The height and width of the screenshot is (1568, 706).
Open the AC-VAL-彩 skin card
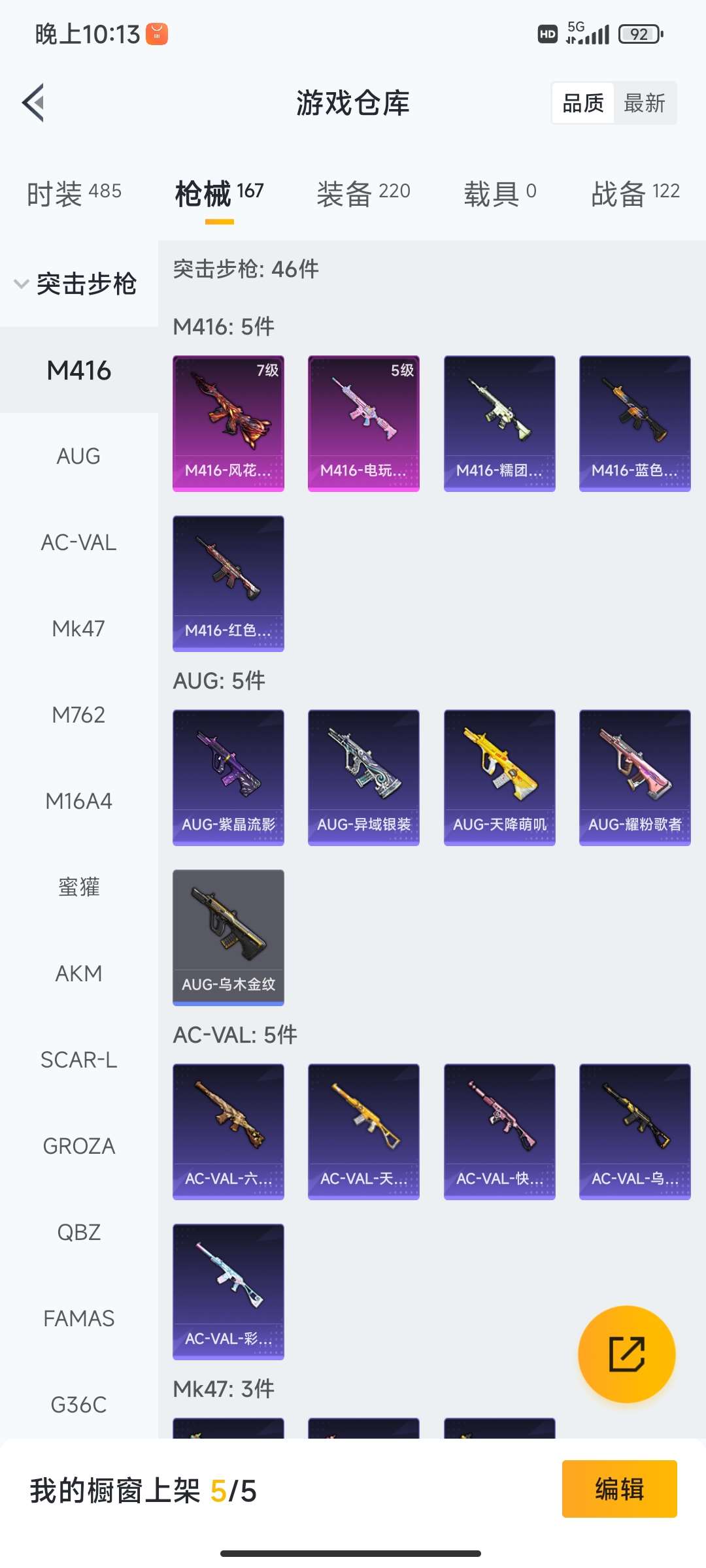[228, 1291]
